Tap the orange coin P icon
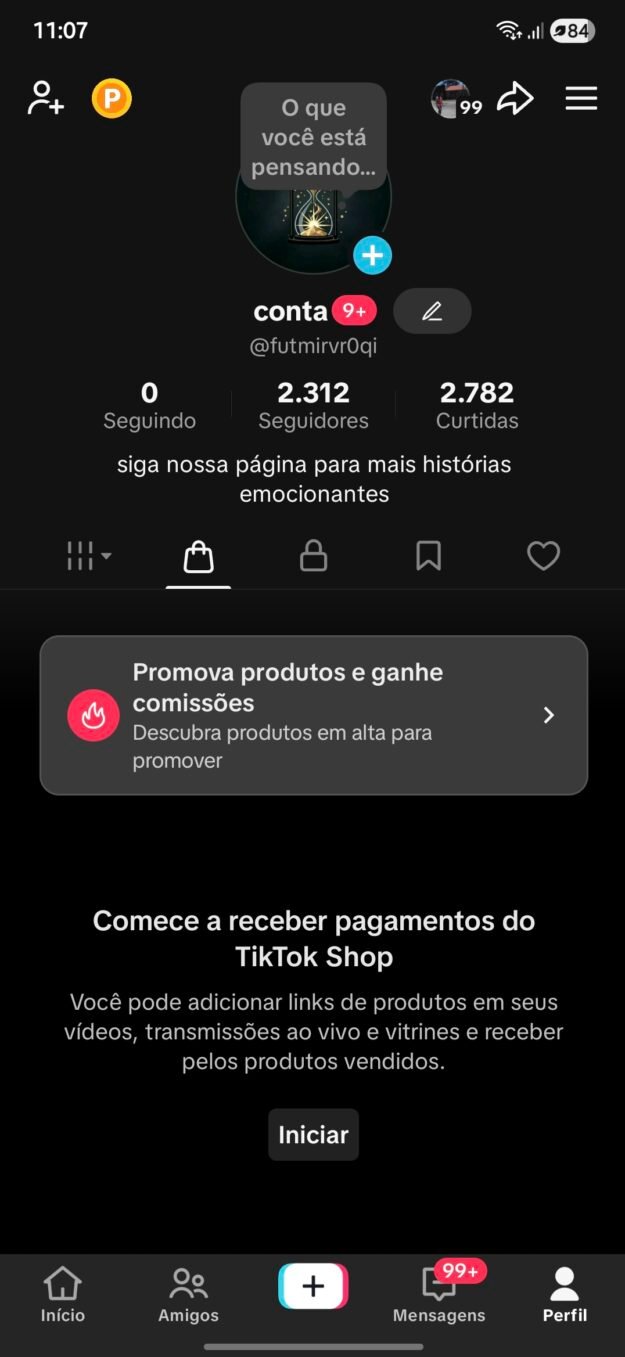This screenshot has height=1357, width=625. 112,98
